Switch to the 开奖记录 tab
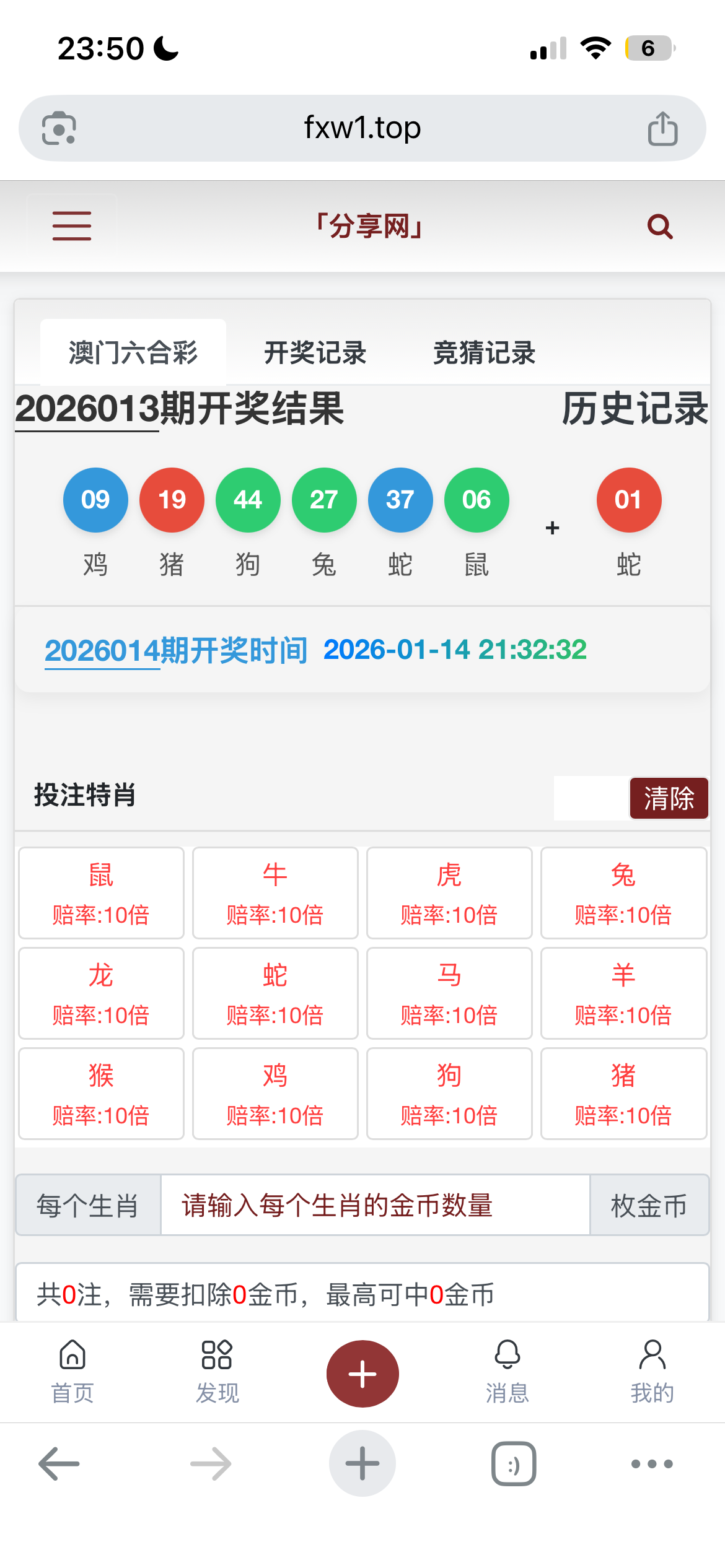This screenshot has height=1568, width=725. (315, 352)
